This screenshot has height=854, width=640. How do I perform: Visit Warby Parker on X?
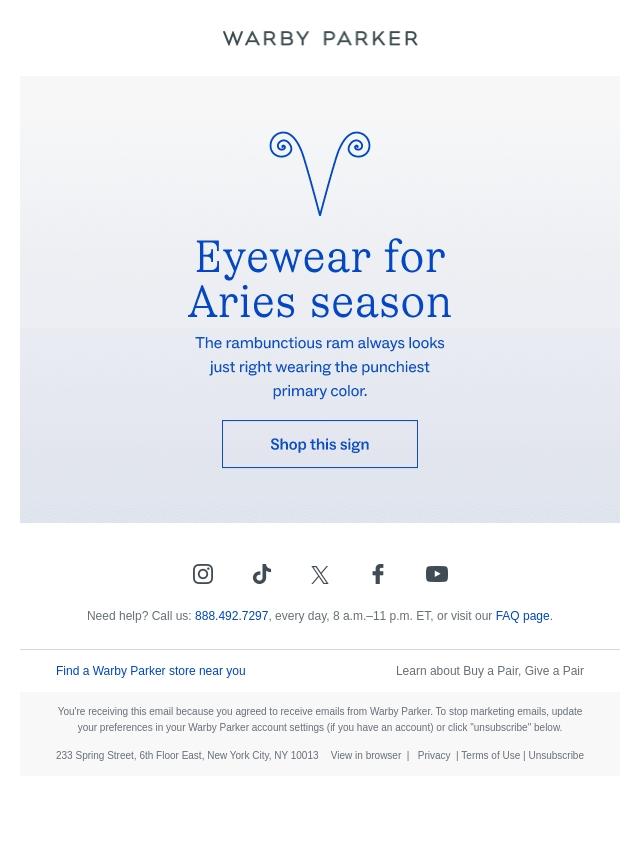pyautogui.click(x=320, y=575)
